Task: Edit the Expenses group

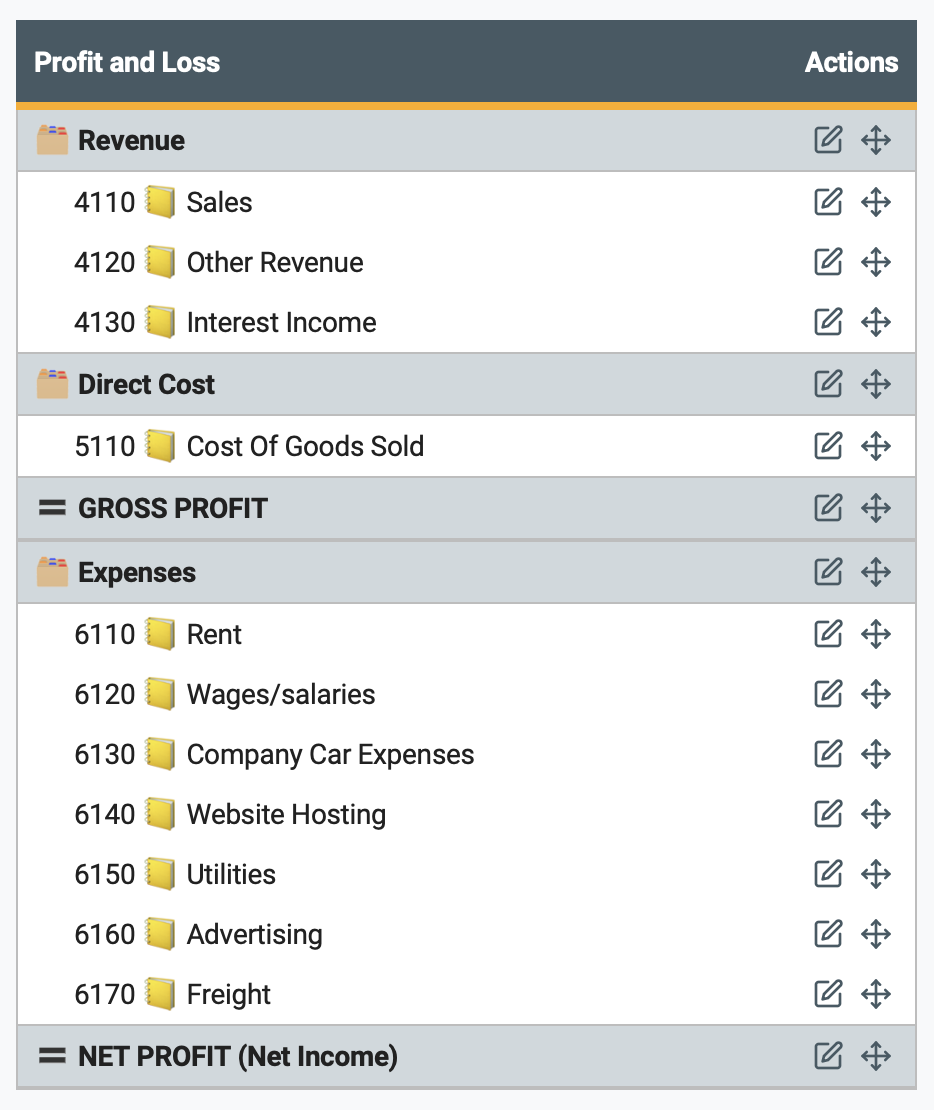Action: pos(828,572)
